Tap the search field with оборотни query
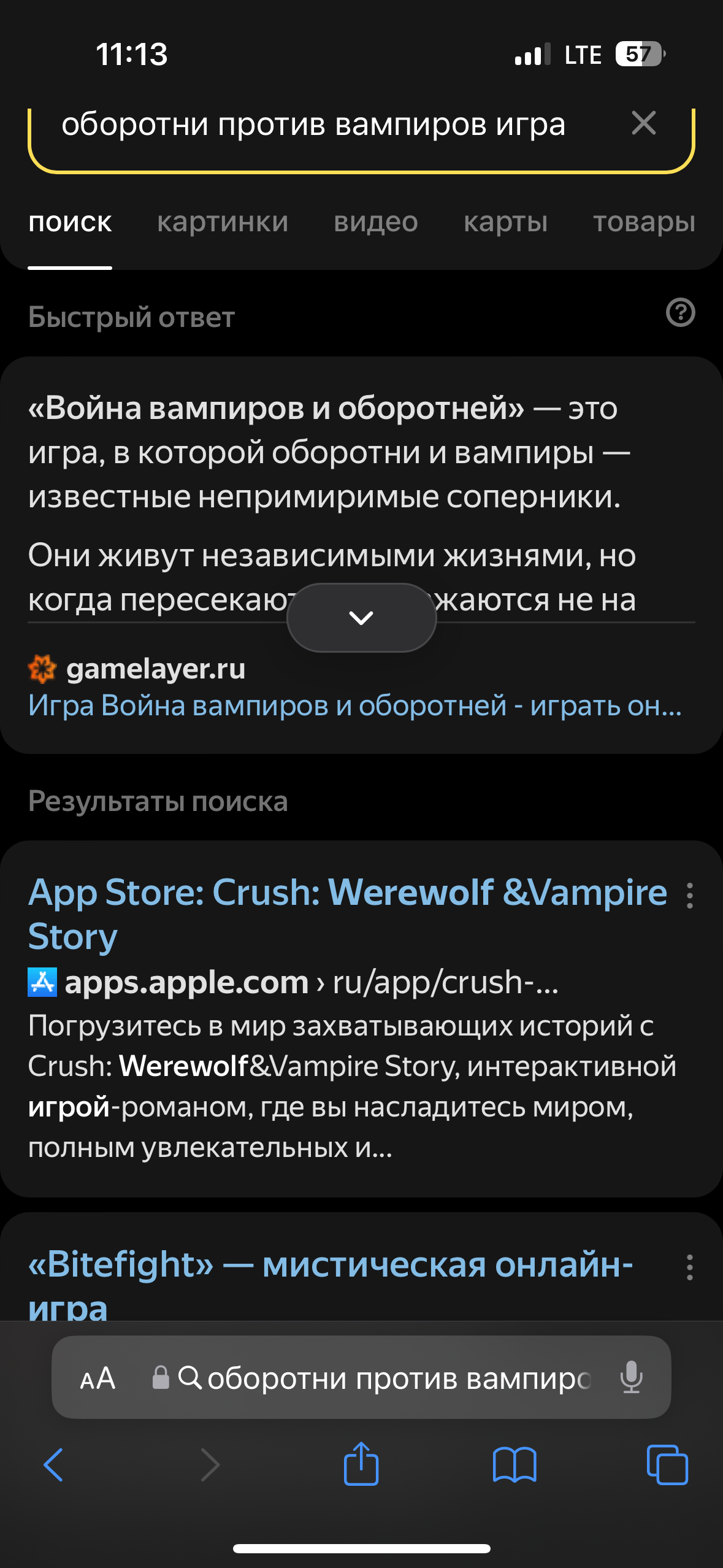Screen dimensions: 723x1568 click(x=313, y=125)
